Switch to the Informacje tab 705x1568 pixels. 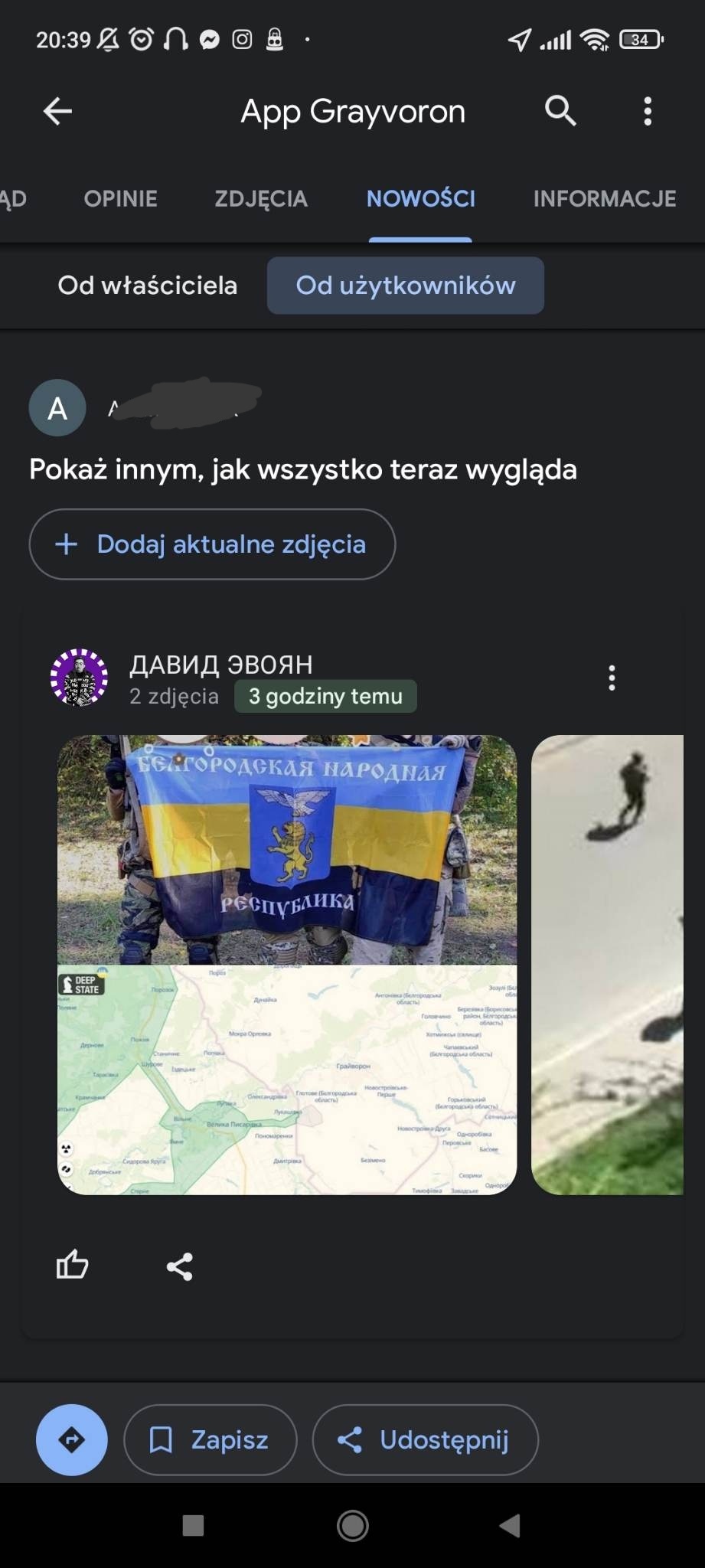[x=604, y=199]
